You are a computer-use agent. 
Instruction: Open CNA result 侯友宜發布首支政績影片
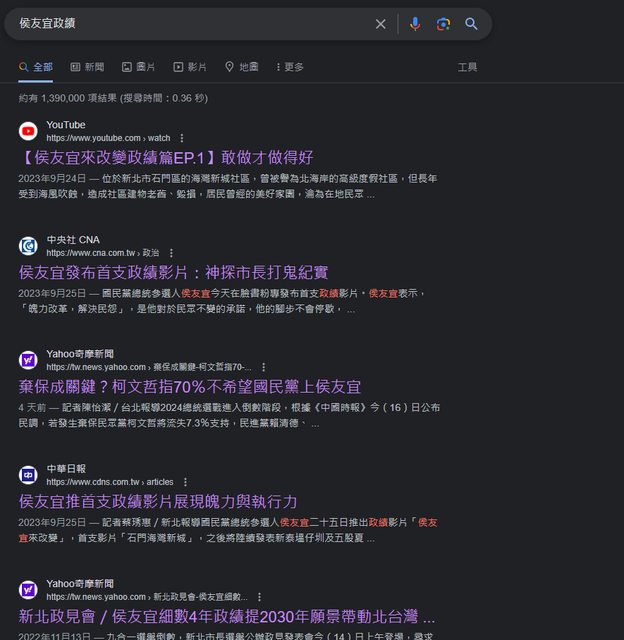(x=174, y=272)
